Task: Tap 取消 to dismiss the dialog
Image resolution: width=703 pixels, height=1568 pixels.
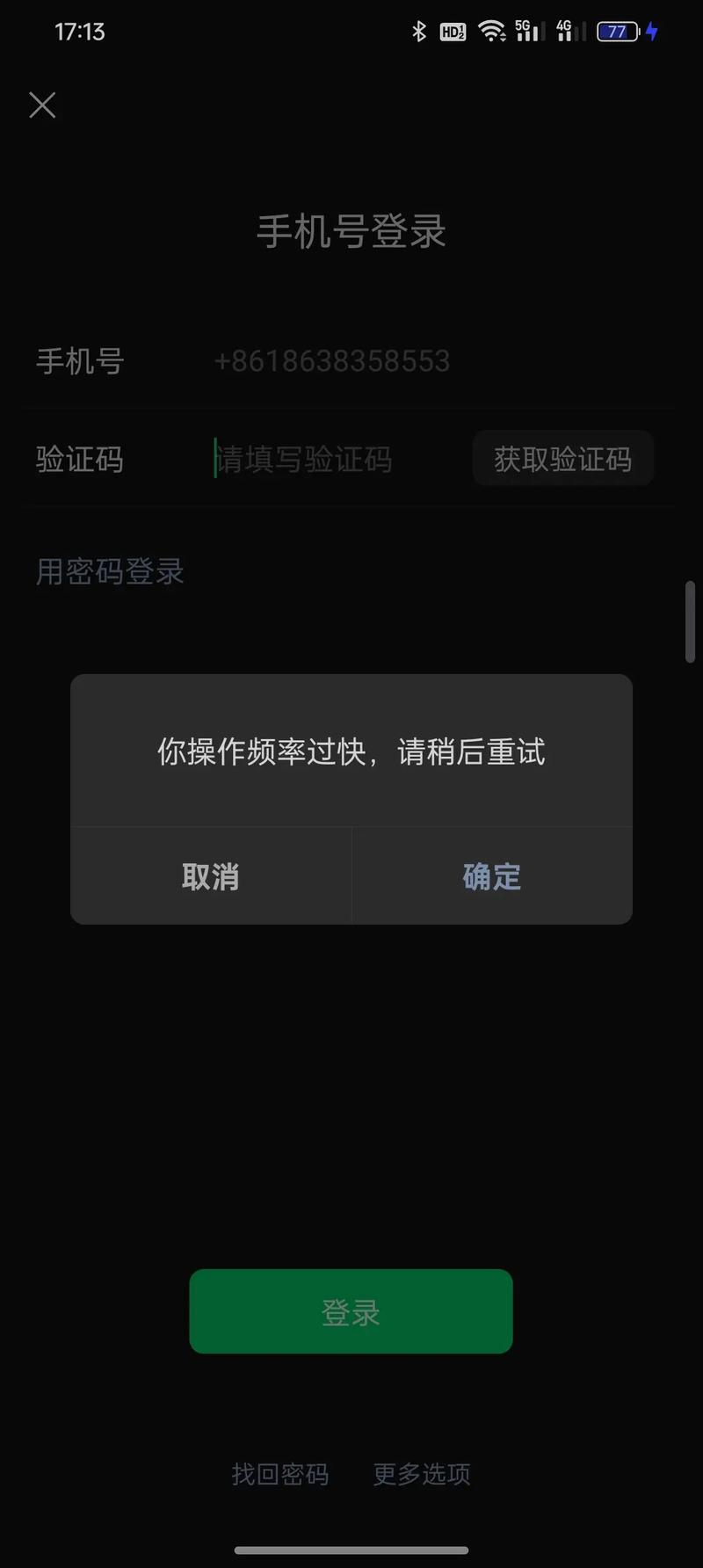Action: click(x=210, y=875)
